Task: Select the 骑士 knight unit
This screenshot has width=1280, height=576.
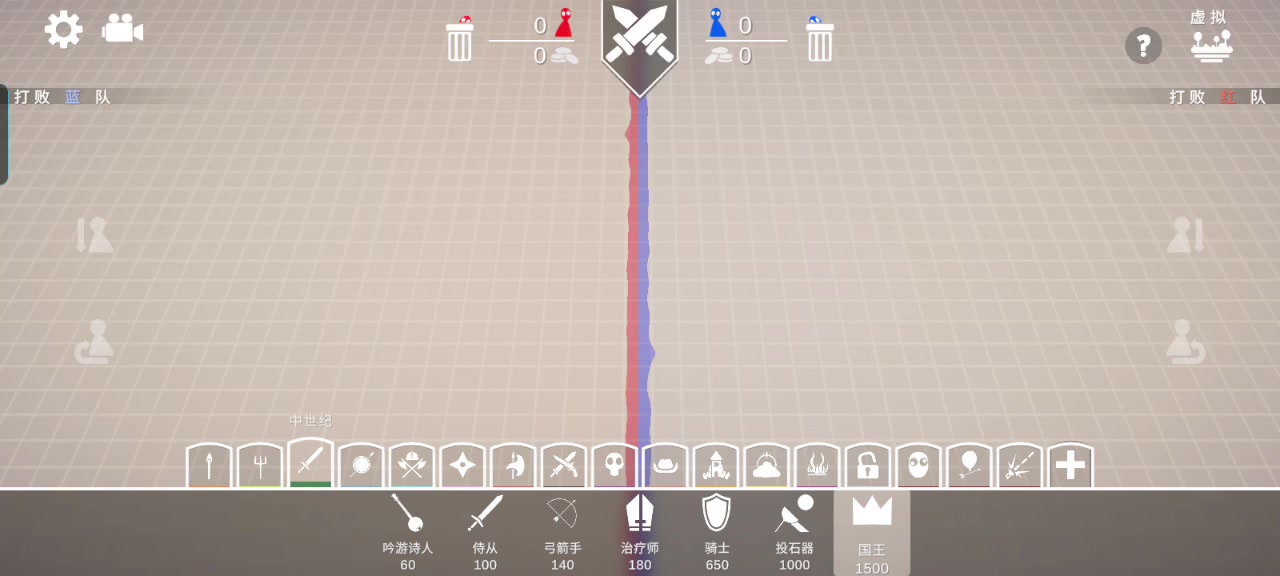Action: [717, 530]
